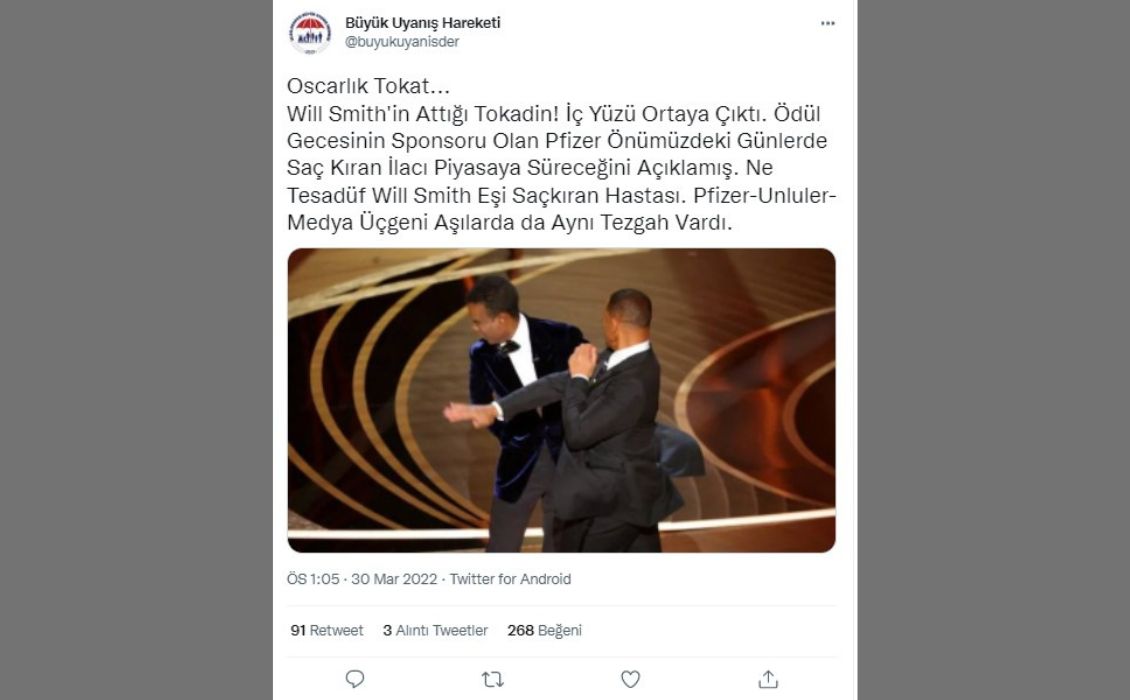Open Büyük Uyanış Hareketi profile avatar

click(310, 32)
